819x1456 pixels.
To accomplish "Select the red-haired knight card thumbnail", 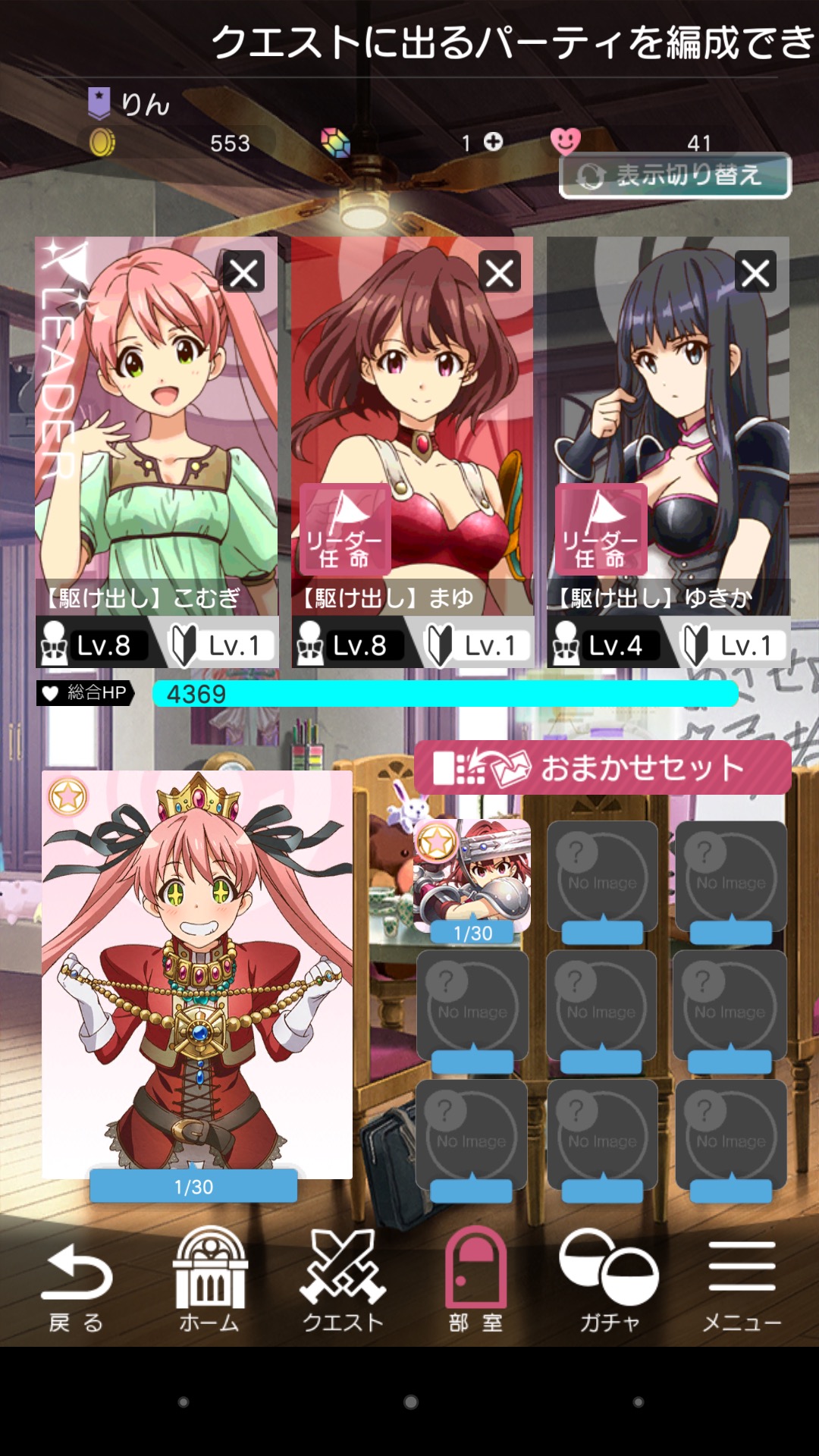I will tap(472, 876).
